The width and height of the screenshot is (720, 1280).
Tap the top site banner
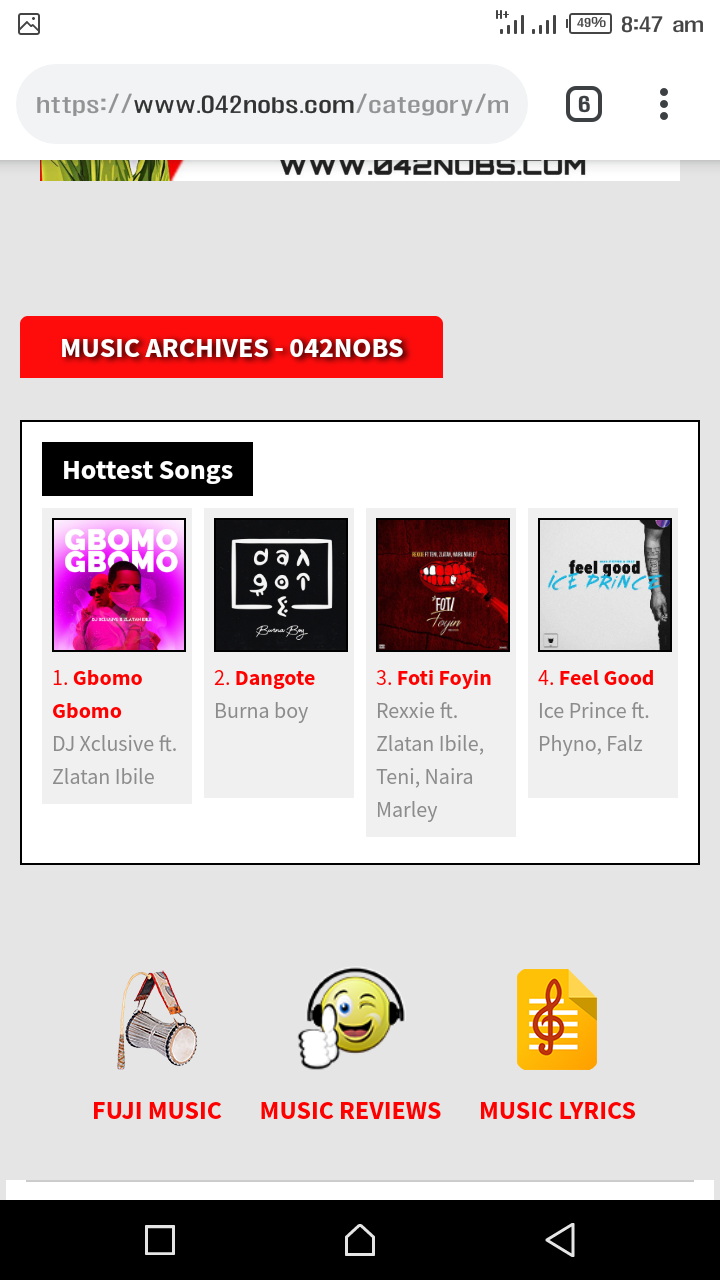click(x=360, y=170)
